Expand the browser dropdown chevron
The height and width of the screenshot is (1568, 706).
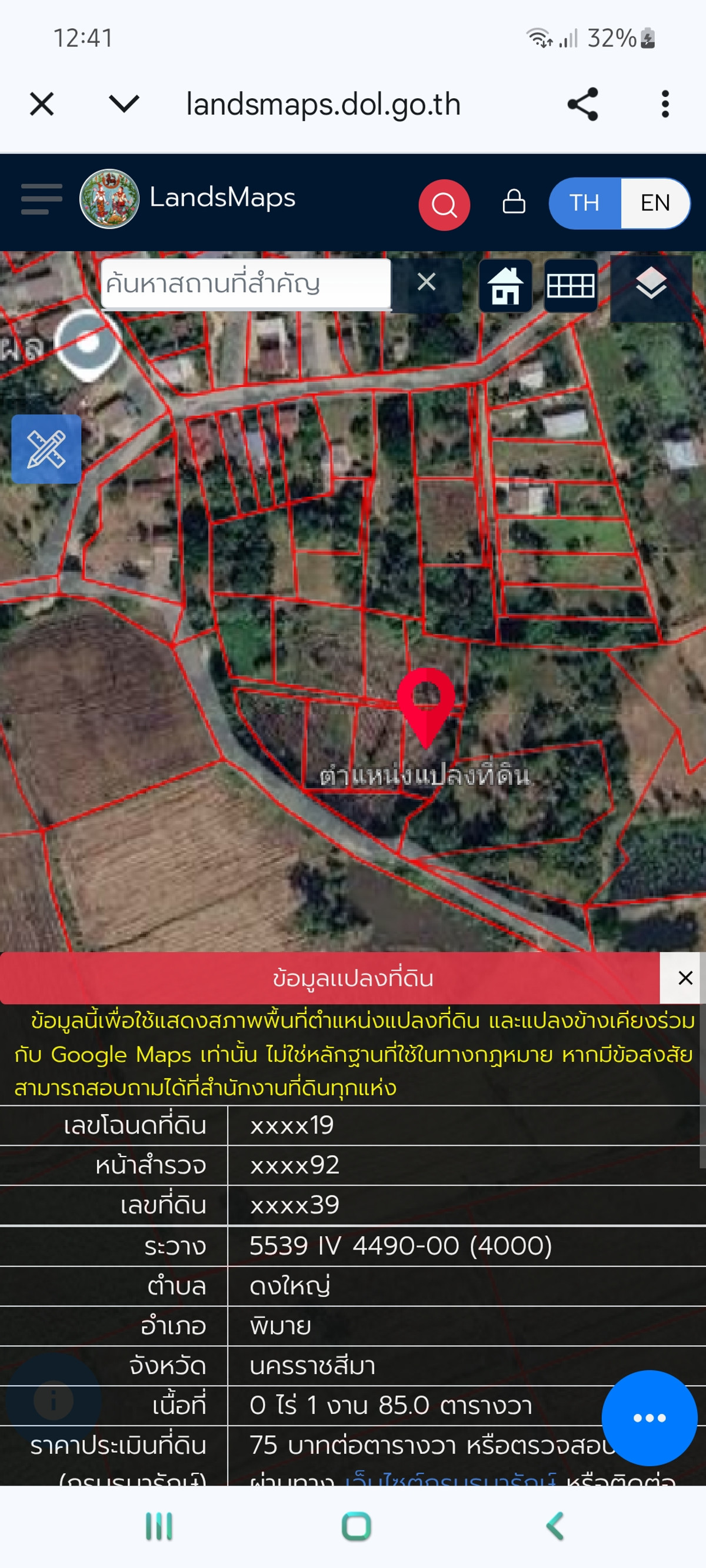124,103
